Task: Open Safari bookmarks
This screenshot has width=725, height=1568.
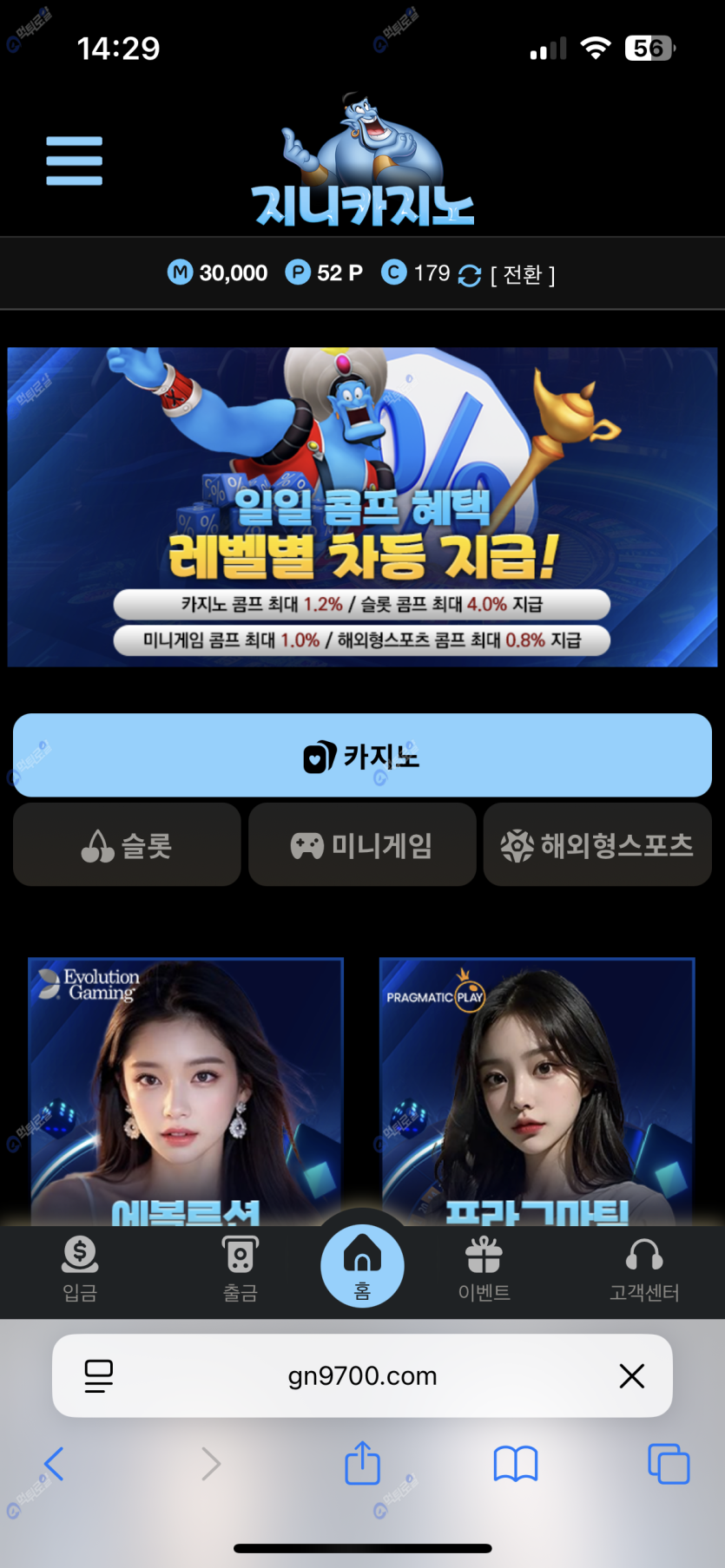Action: coord(516,1464)
